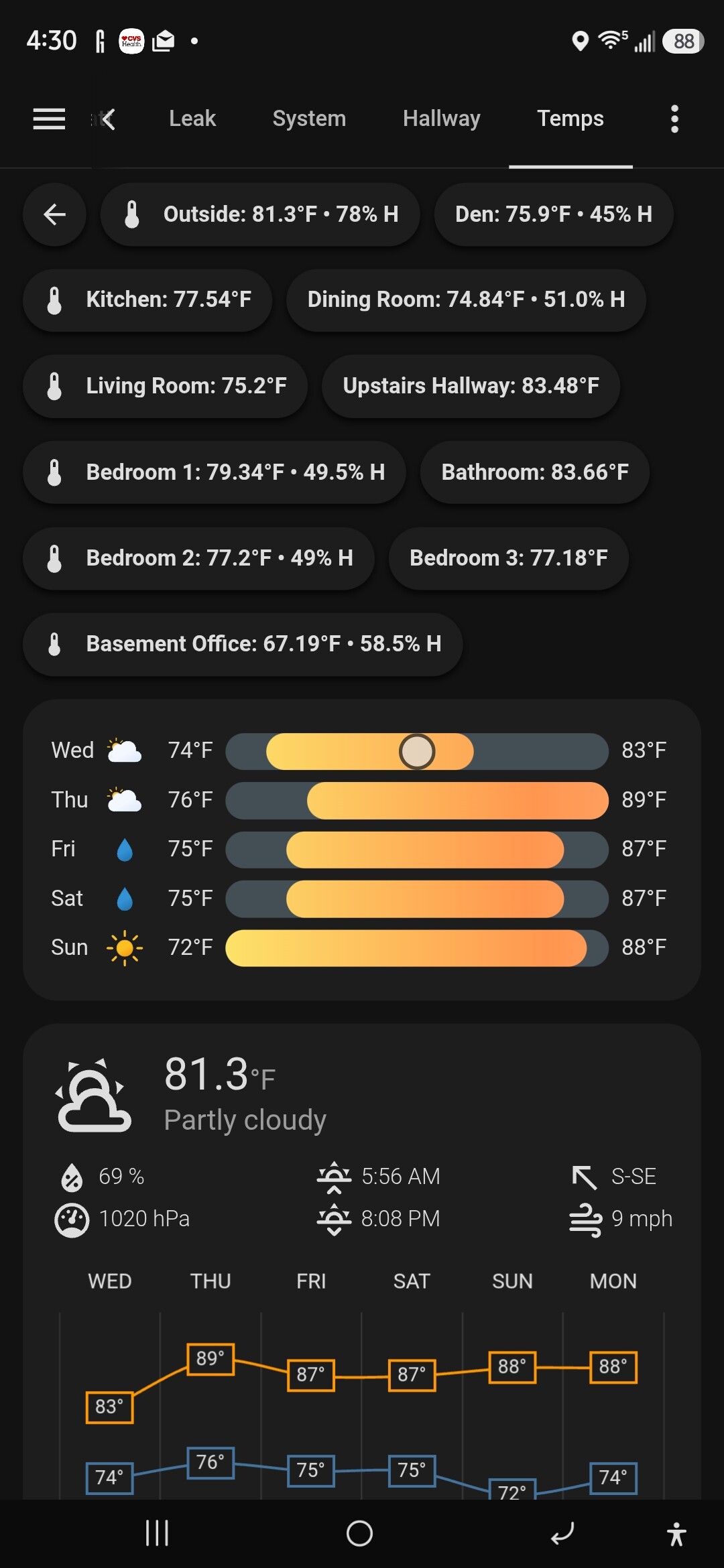724x1568 pixels.
Task: Open the Outside temperature chip
Action: (260, 214)
